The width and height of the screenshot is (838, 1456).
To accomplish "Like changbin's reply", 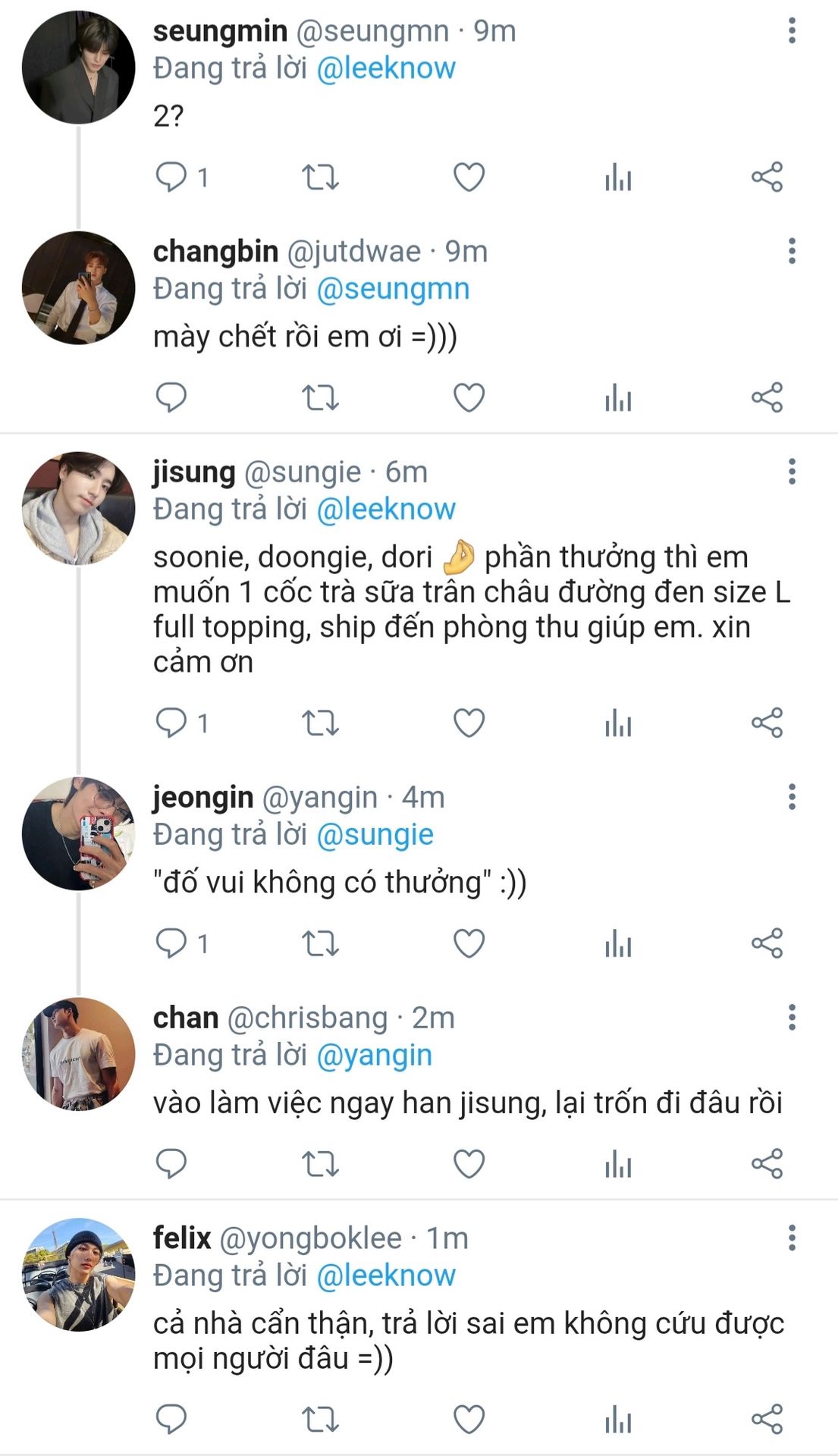I will click(469, 397).
